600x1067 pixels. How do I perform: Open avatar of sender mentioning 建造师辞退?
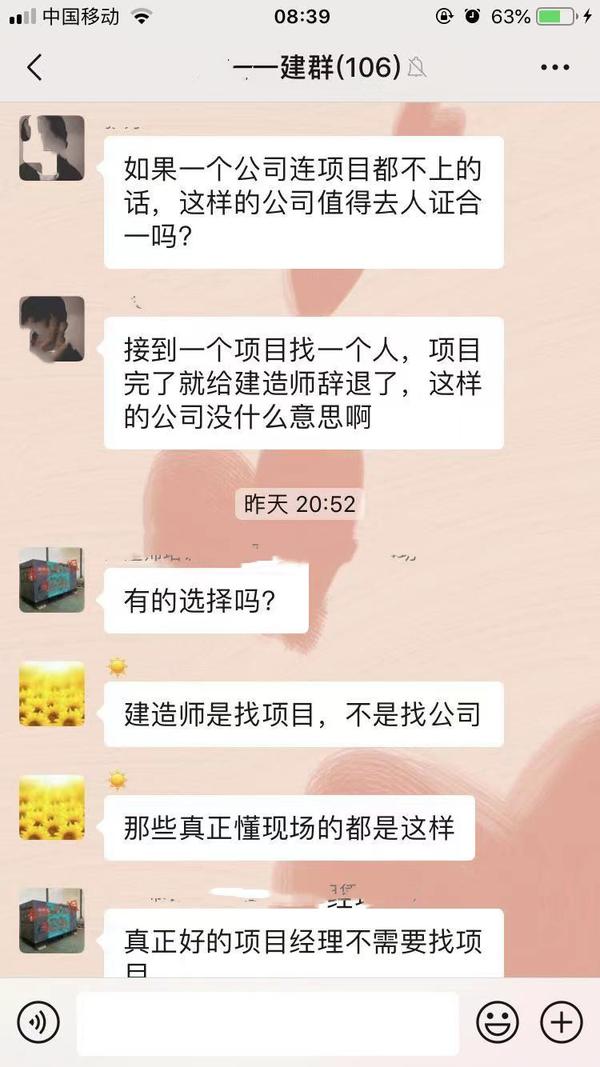coord(52,328)
